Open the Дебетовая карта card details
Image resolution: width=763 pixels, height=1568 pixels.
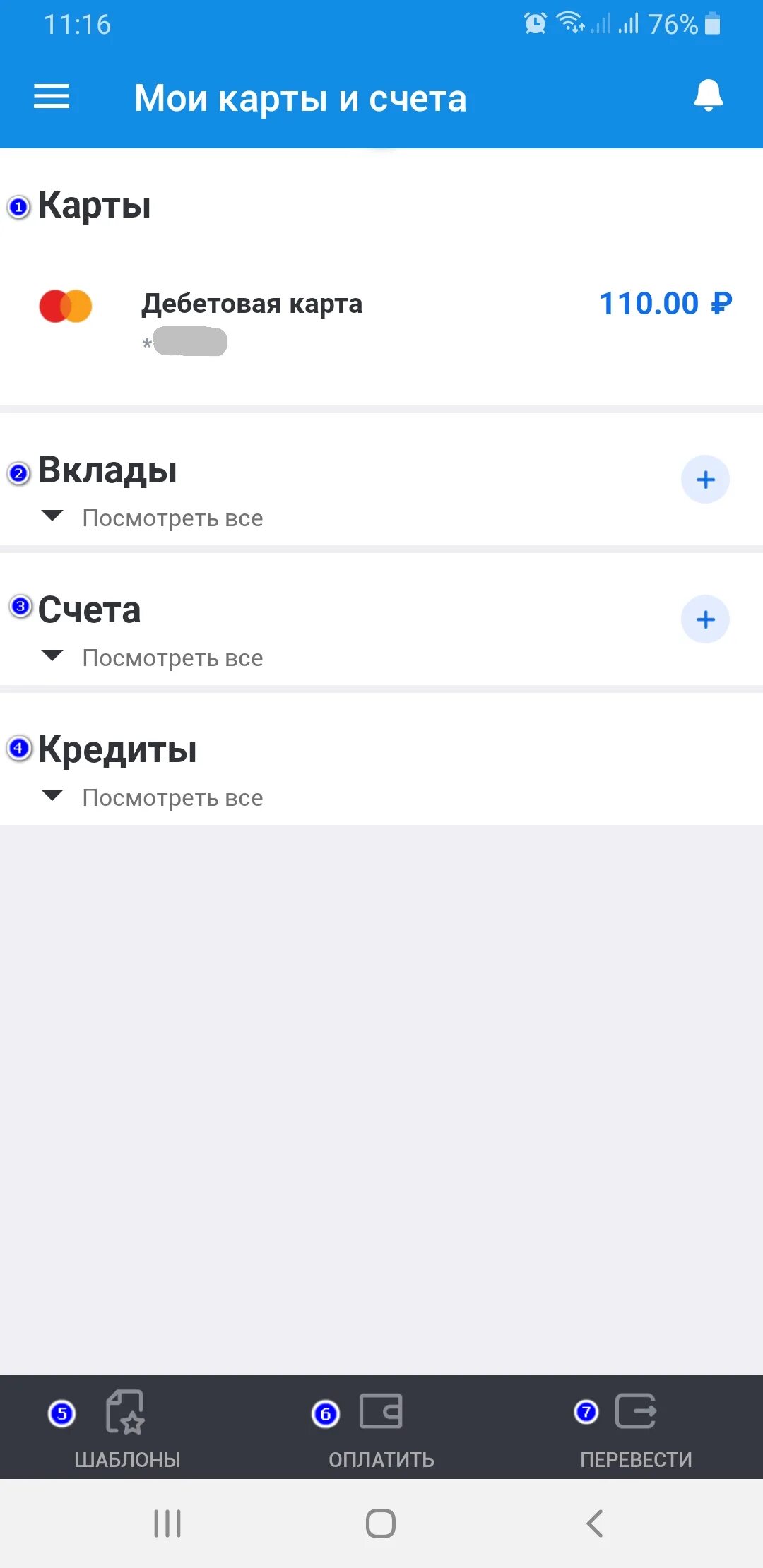[x=381, y=323]
